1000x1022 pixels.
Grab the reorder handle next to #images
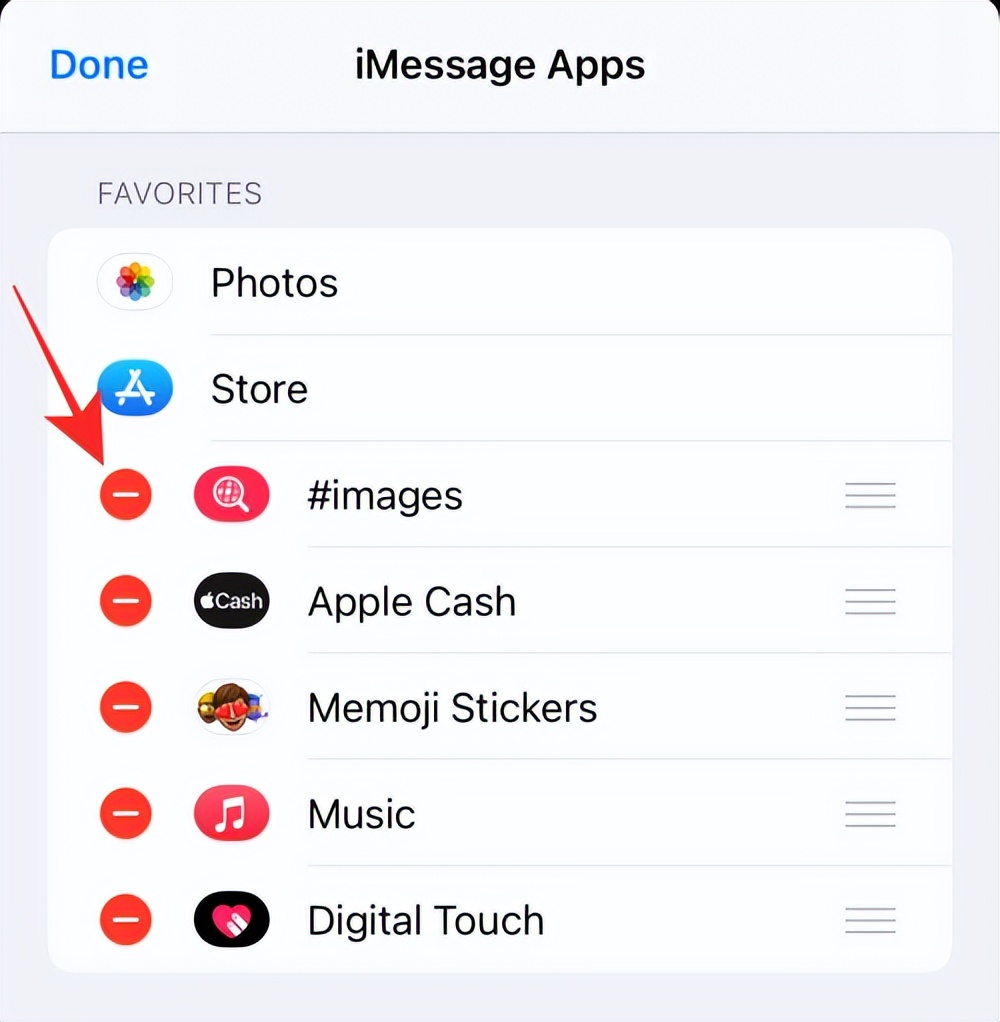point(870,494)
